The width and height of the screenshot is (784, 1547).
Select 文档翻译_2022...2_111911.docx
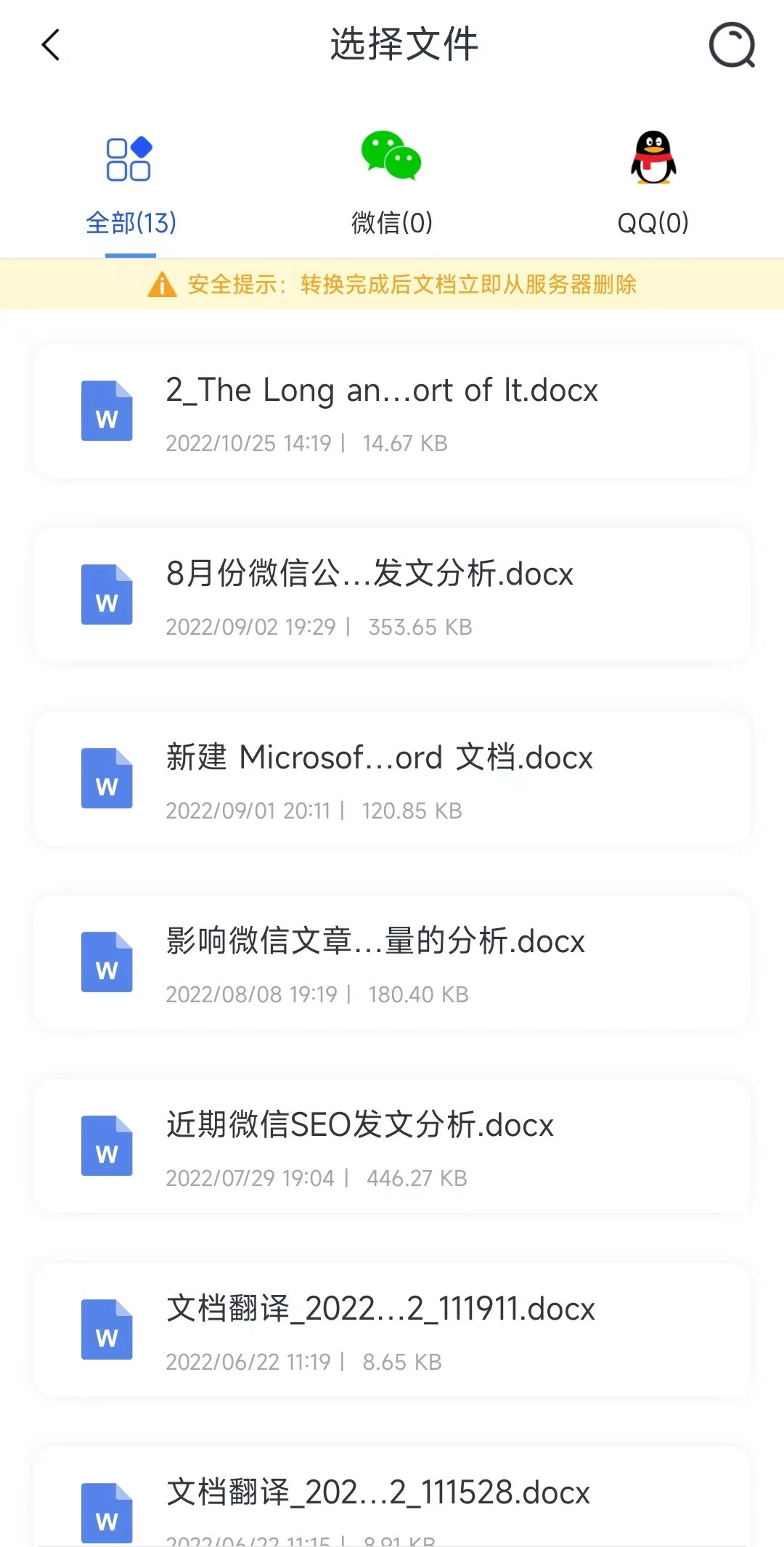click(392, 1331)
